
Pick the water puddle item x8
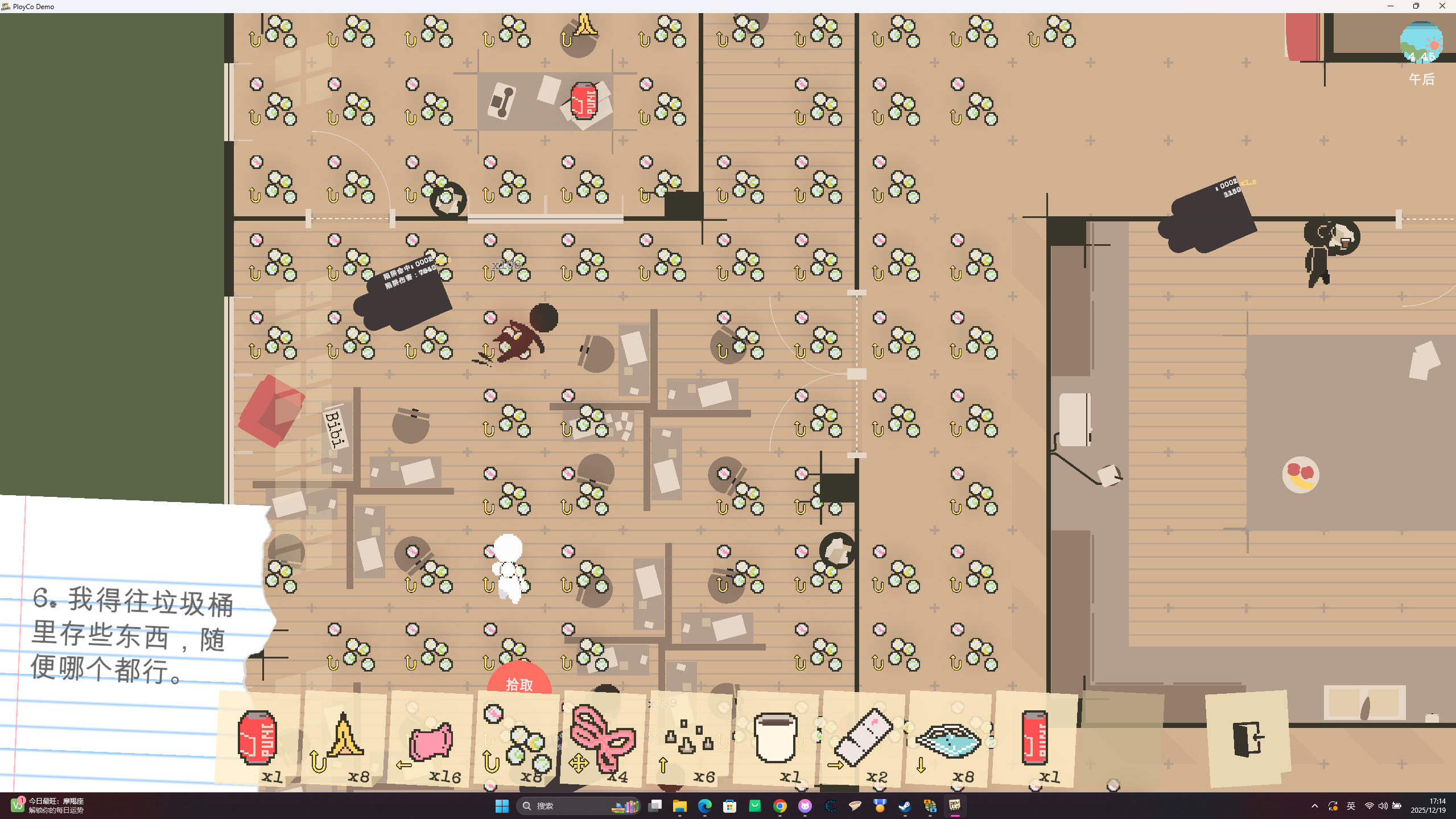click(948, 740)
